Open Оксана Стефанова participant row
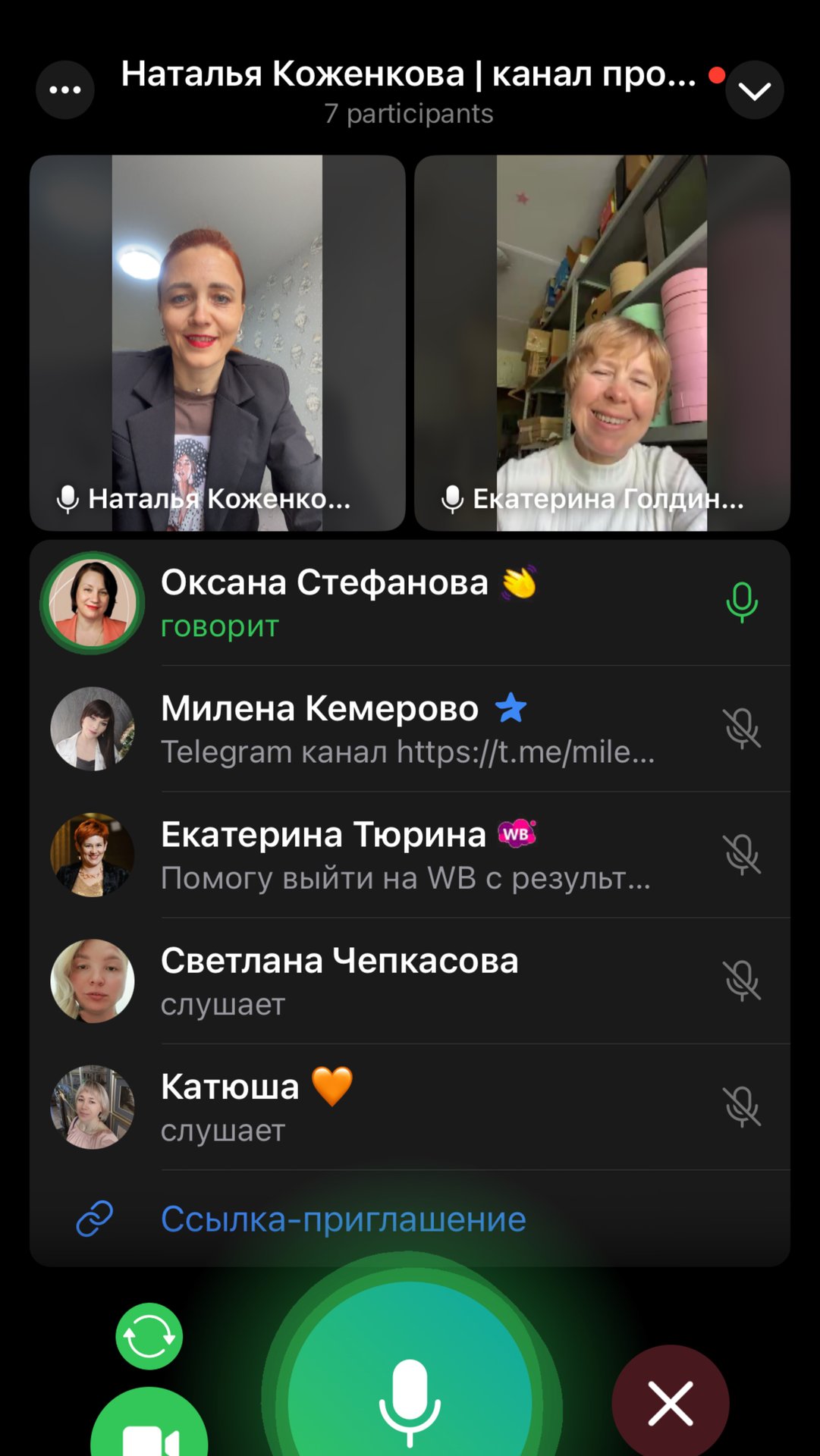 (x=410, y=603)
